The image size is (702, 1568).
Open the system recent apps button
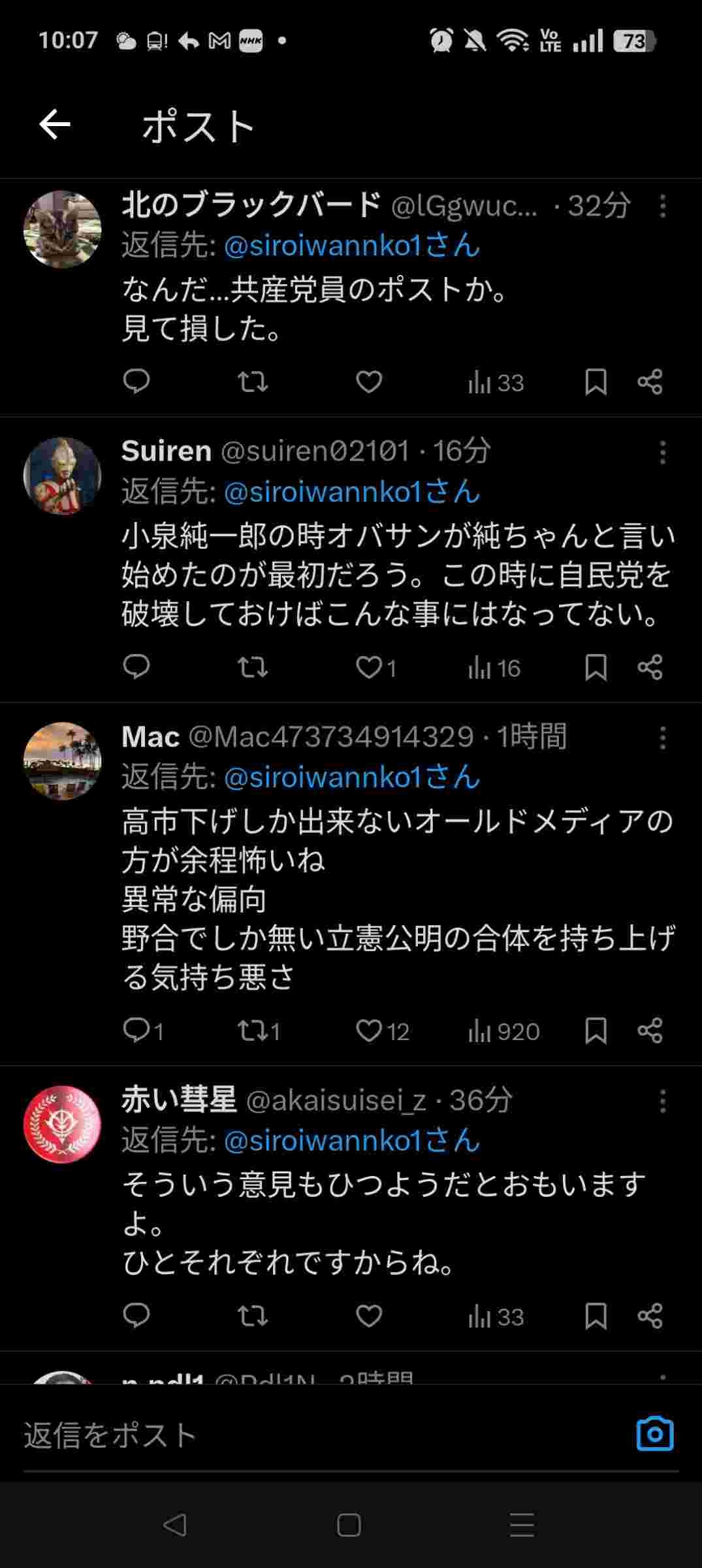[x=522, y=1525]
